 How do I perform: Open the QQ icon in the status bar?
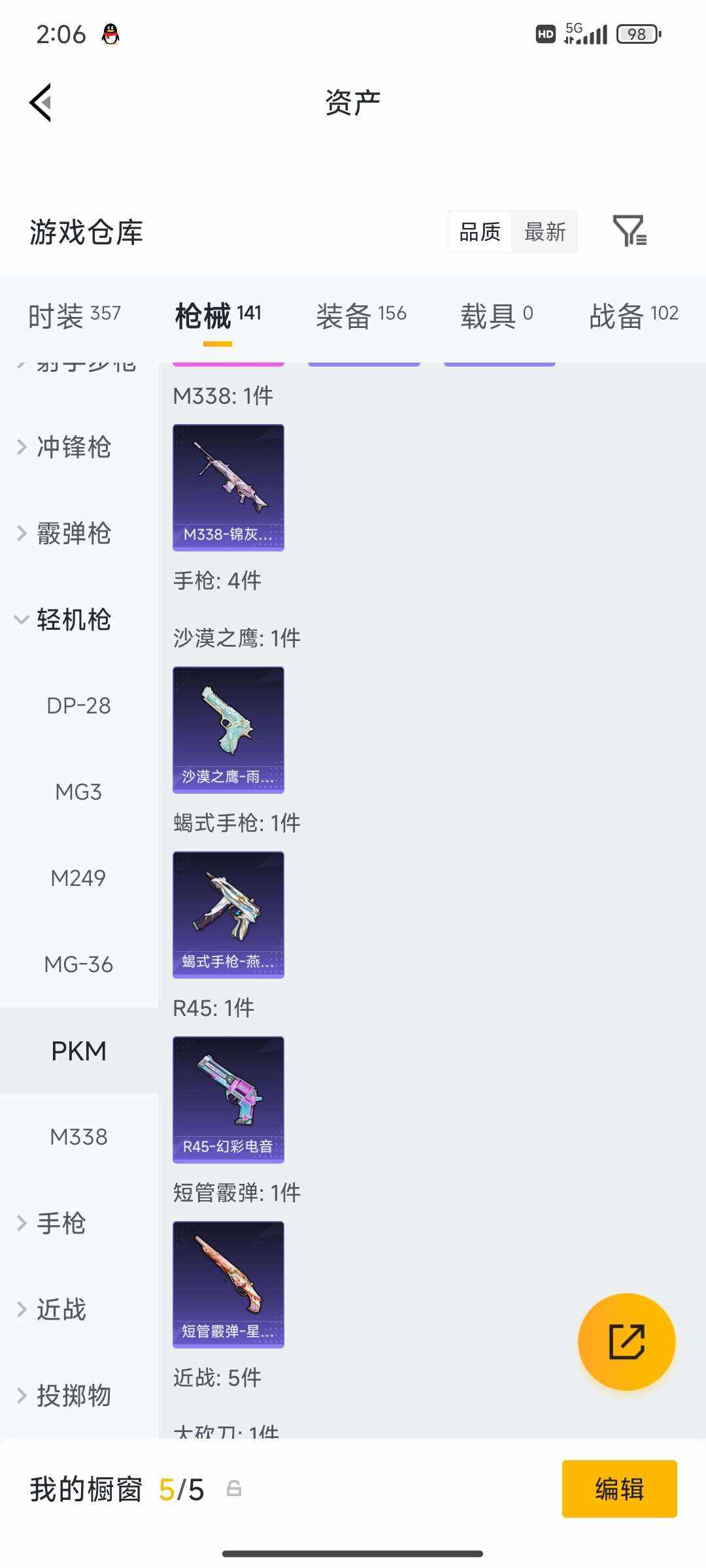[110, 34]
